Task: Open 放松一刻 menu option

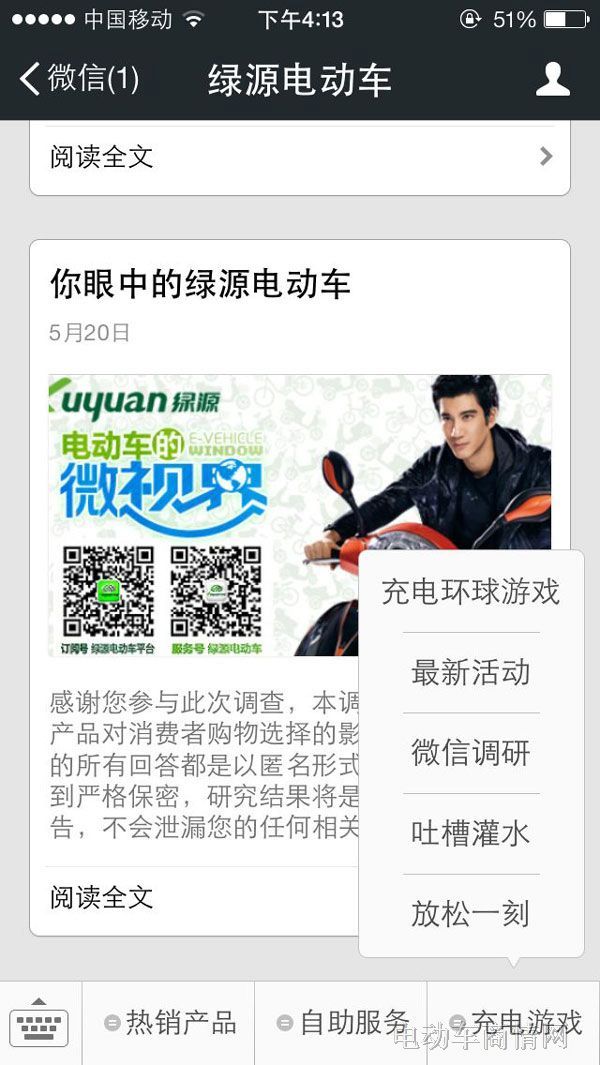Action: (470, 914)
